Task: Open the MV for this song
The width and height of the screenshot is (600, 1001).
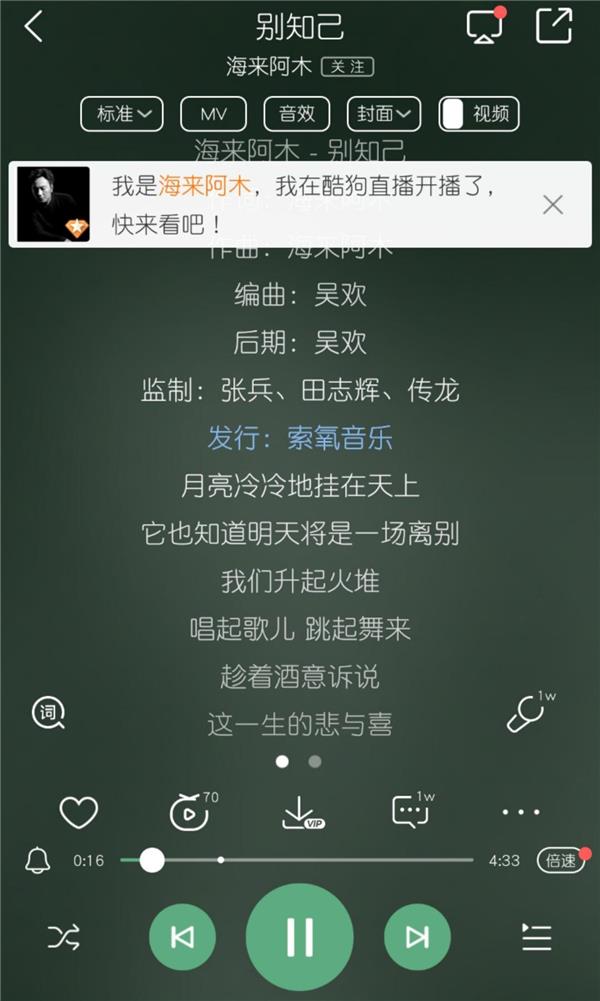Action: [x=213, y=114]
